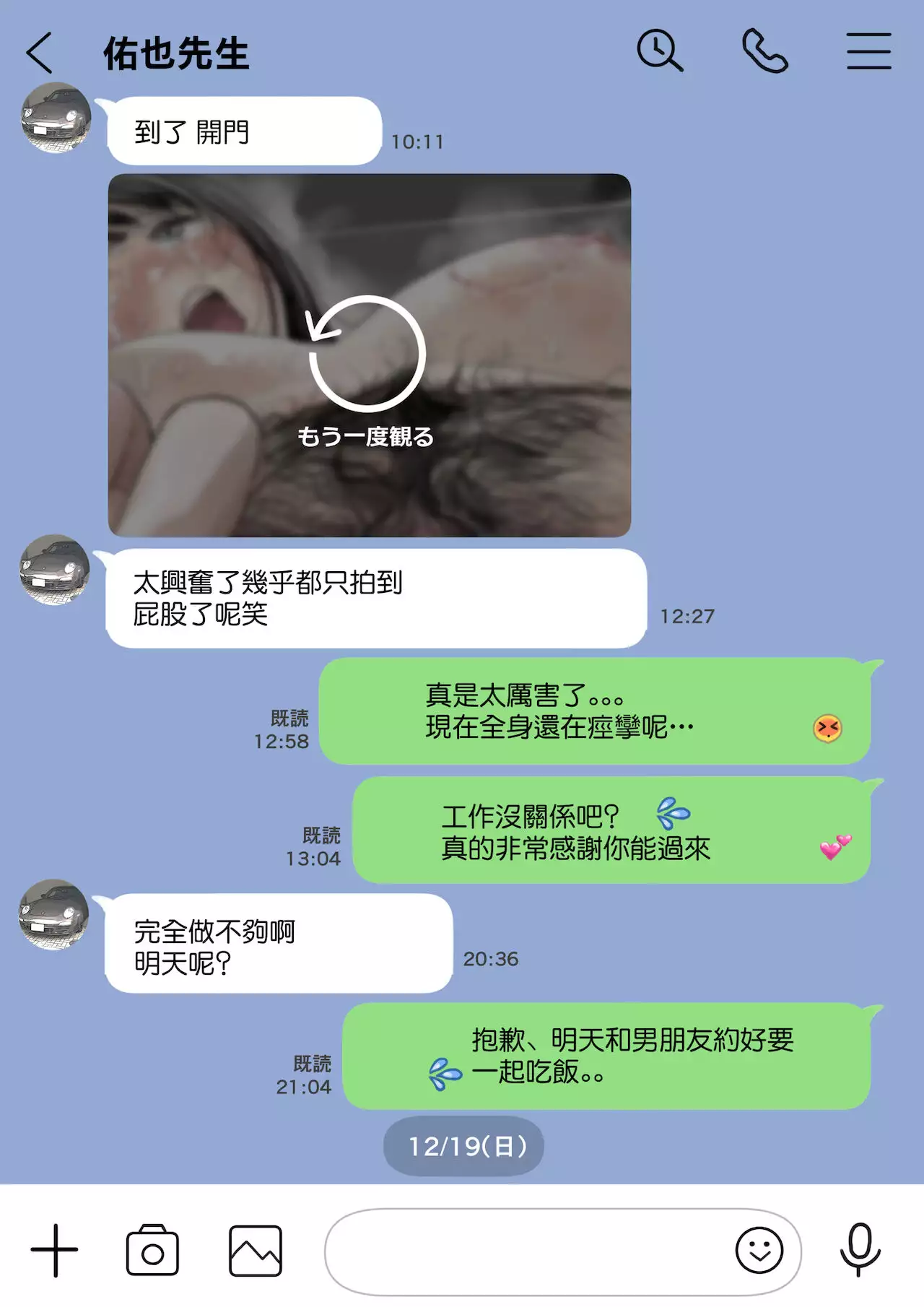This screenshot has height=1307, width=924.
Task: Open sender's profile avatar beside 到了 開門
Action: coord(56,118)
